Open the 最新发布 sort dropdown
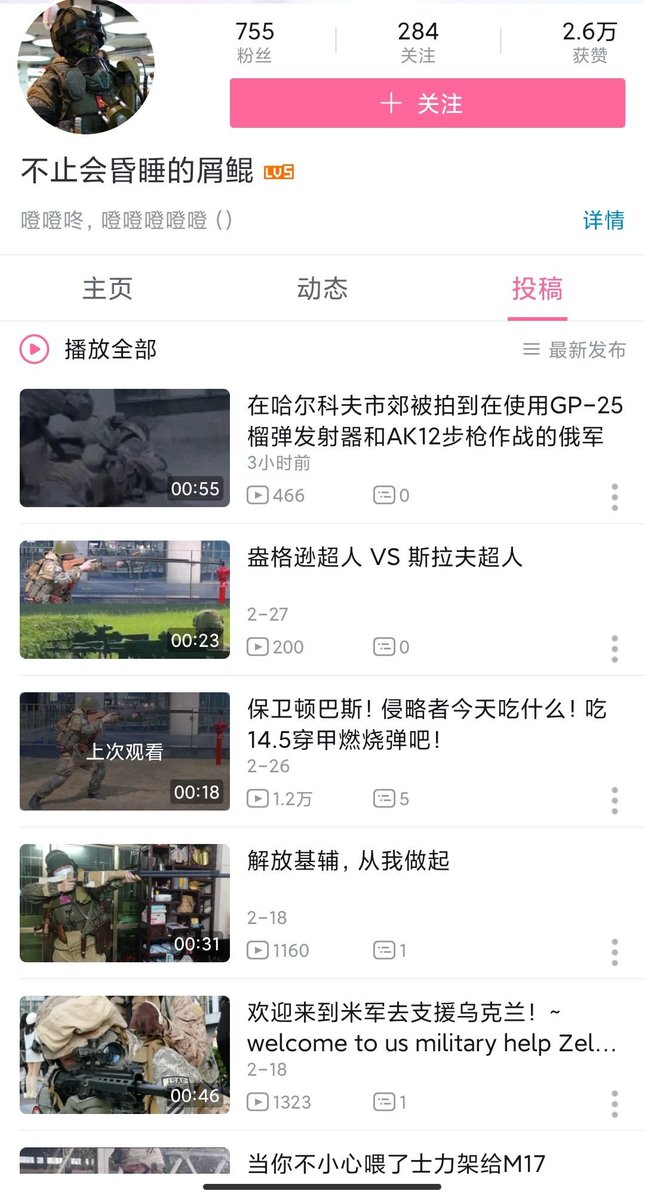Viewport: 645px width, 1200px height. (x=575, y=350)
